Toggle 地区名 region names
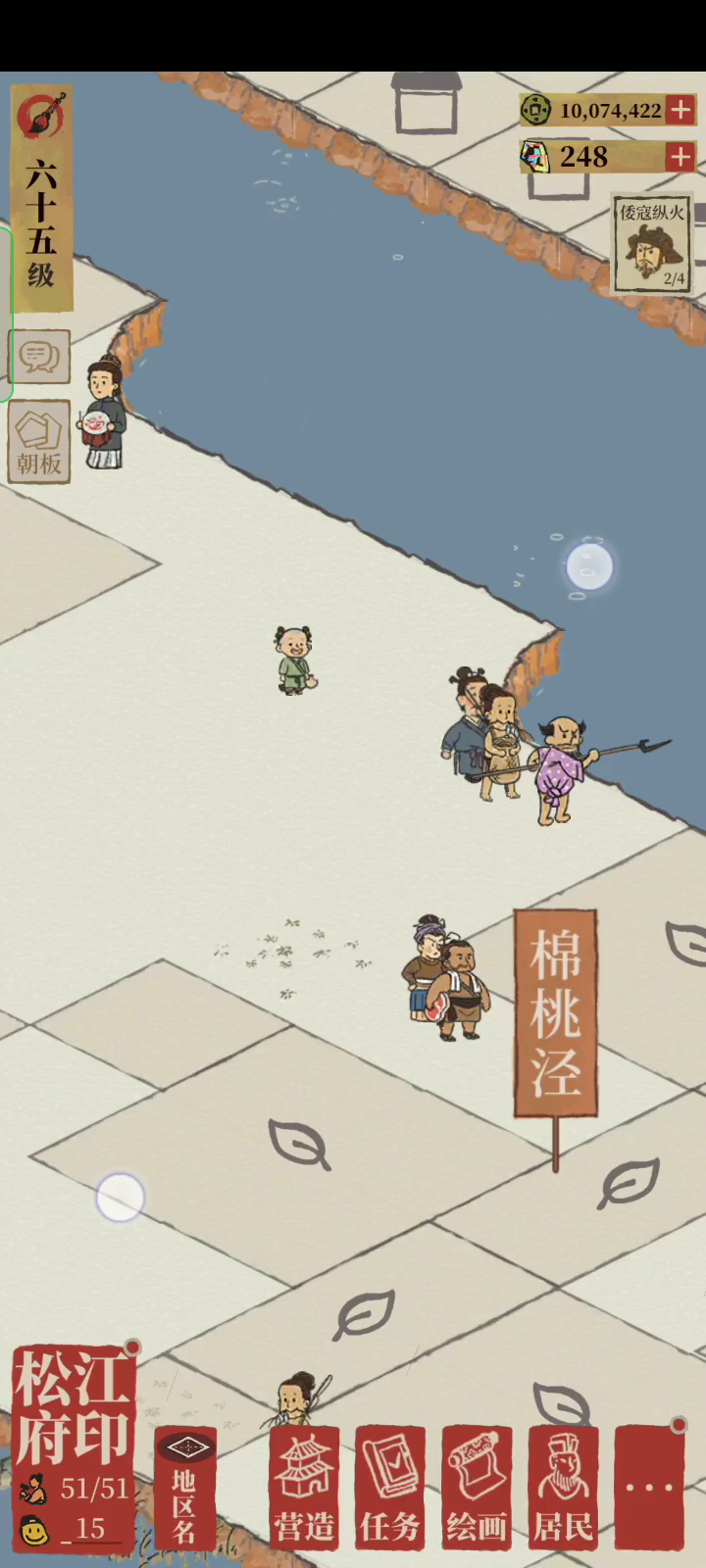 (184, 1488)
